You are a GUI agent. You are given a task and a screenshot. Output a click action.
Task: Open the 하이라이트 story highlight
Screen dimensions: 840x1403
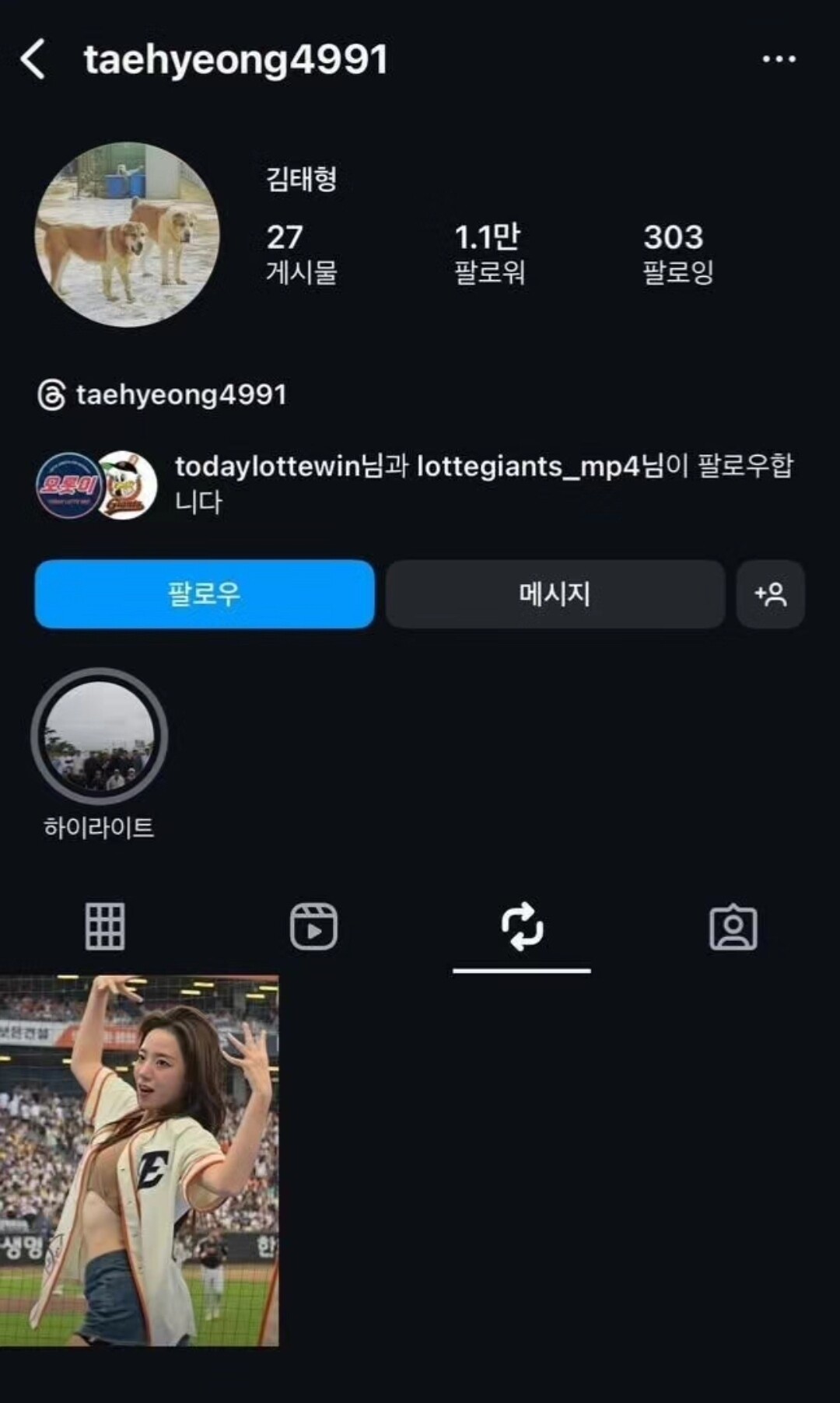[x=99, y=736]
